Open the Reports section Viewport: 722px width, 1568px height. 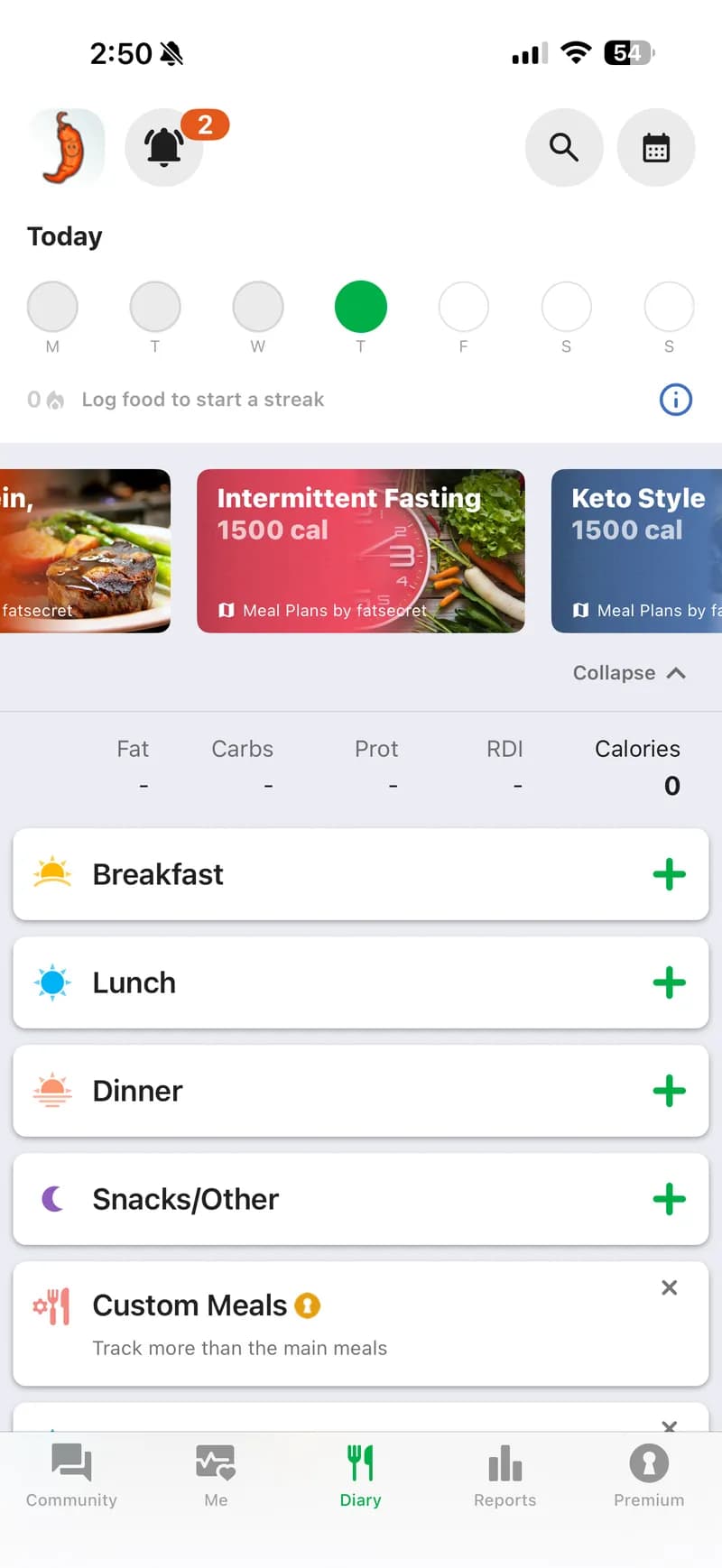(504, 1475)
